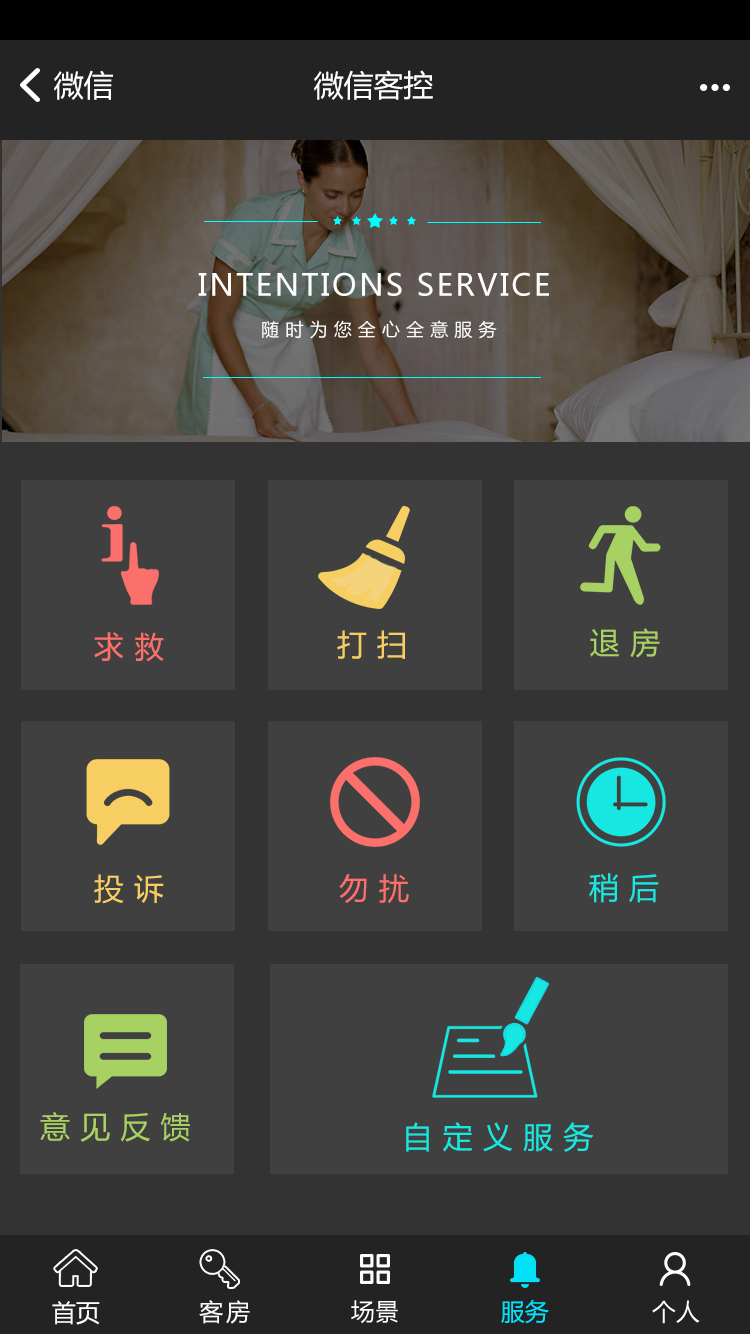The width and height of the screenshot is (750, 1334).
Task: Tap the 求救 text label
Action: [127, 645]
